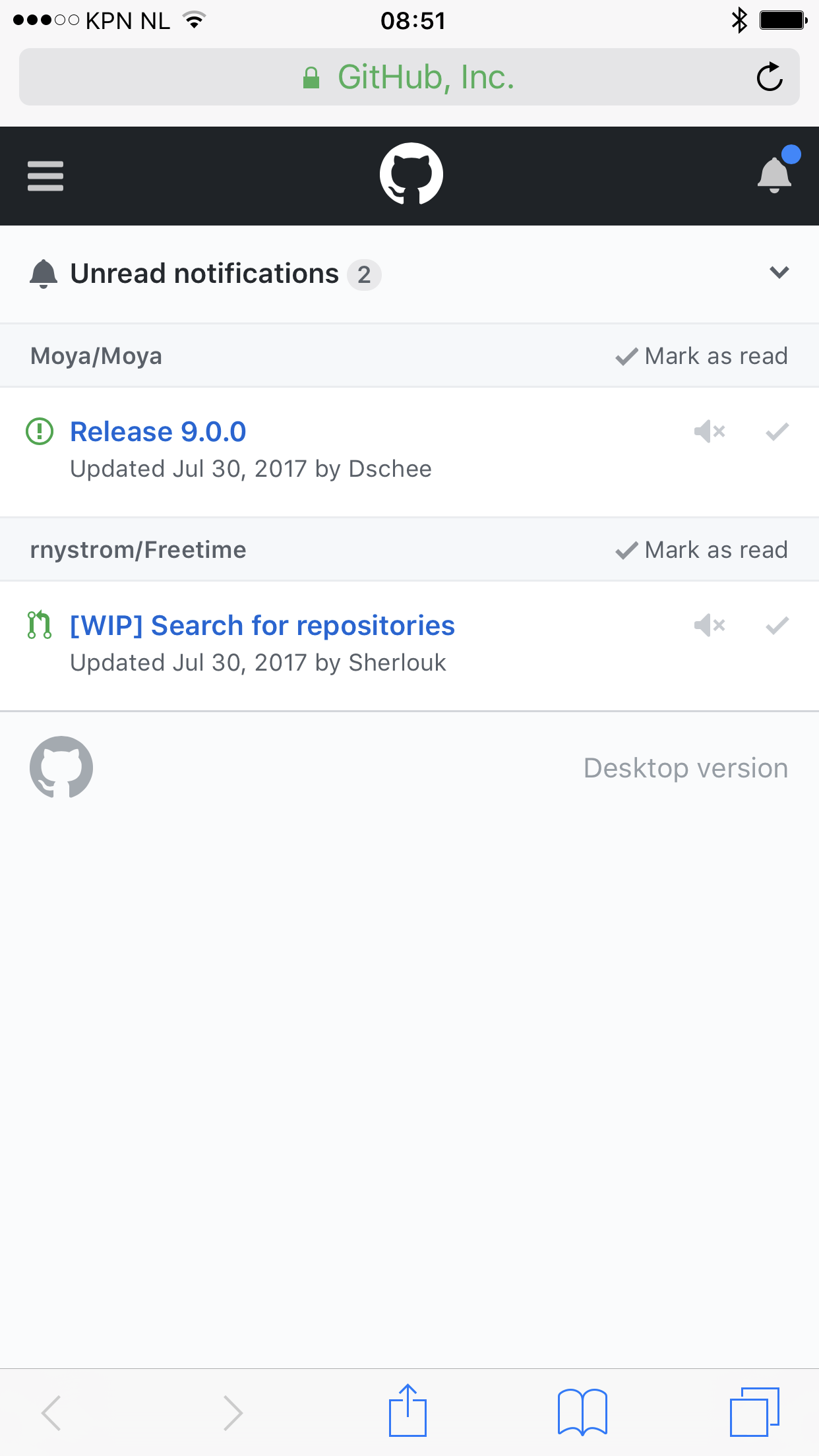This screenshot has width=819, height=1456.
Task: Mark Release 9.0.0 as read checkmark
Action: (x=777, y=432)
